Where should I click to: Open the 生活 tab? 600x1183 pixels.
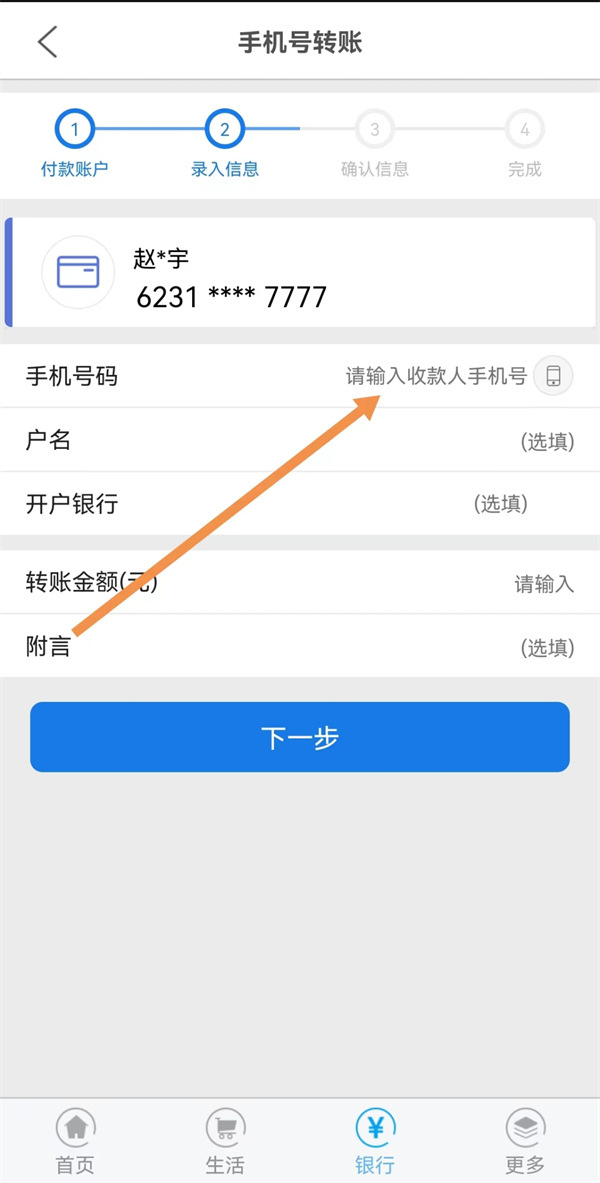point(225,1141)
